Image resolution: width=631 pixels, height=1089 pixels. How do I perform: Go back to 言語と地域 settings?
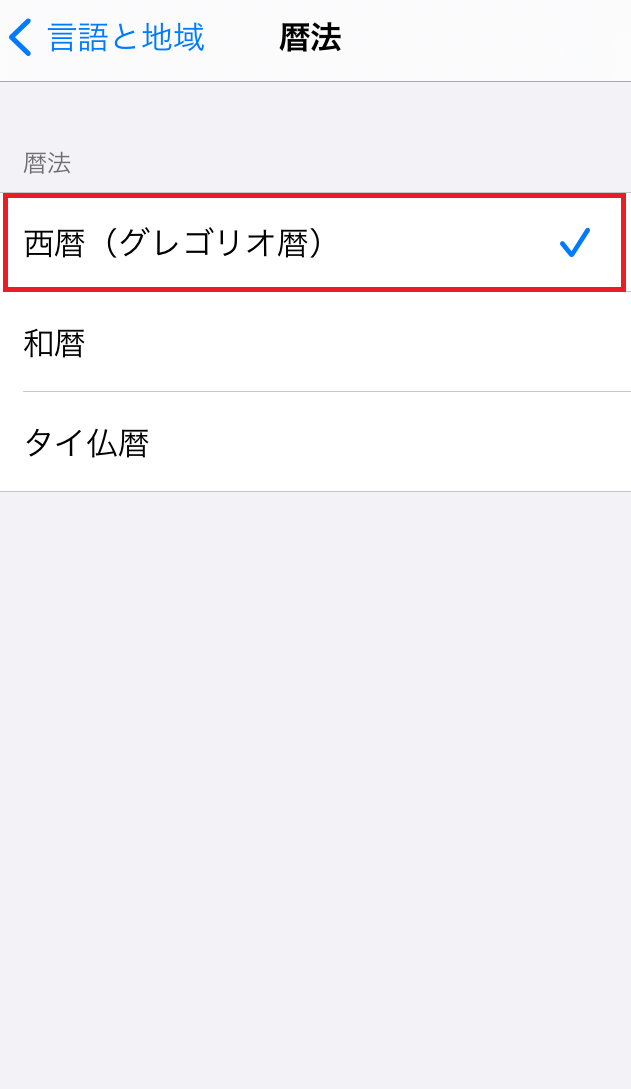(107, 38)
